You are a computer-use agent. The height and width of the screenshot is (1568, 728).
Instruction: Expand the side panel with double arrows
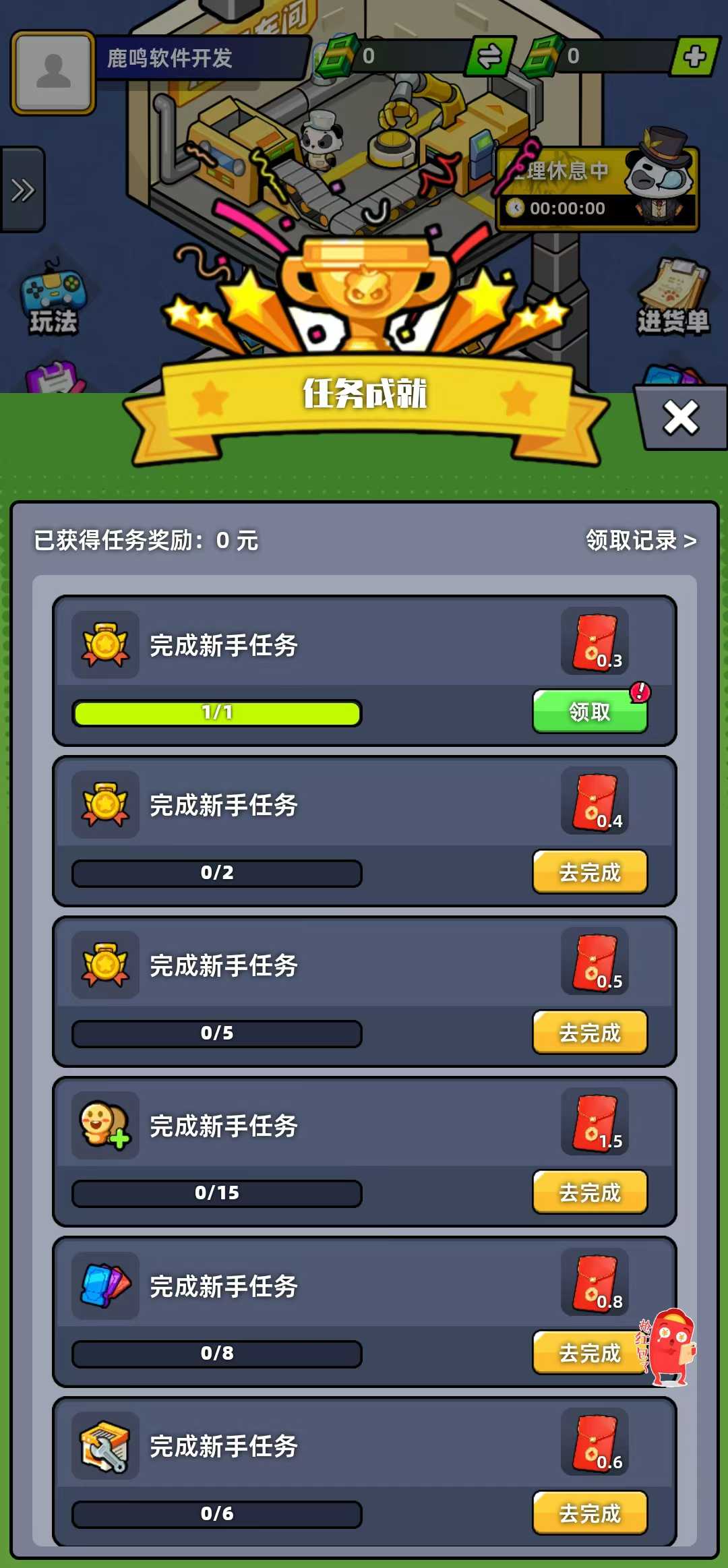click(x=22, y=190)
